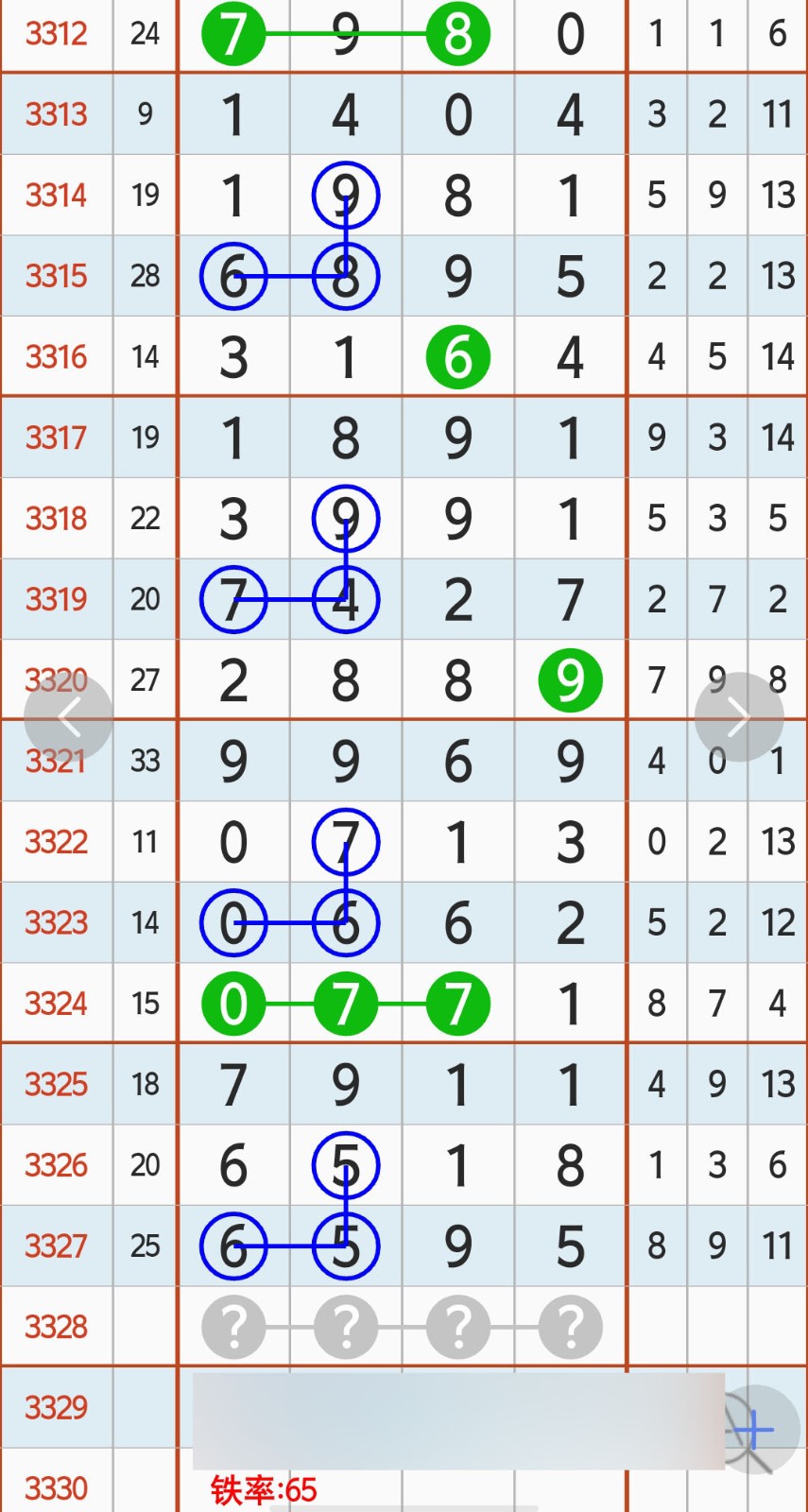Click the green circled 0 in row 3324
Viewport: 808px width, 1512px height.
pyautogui.click(x=234, y=1004)
